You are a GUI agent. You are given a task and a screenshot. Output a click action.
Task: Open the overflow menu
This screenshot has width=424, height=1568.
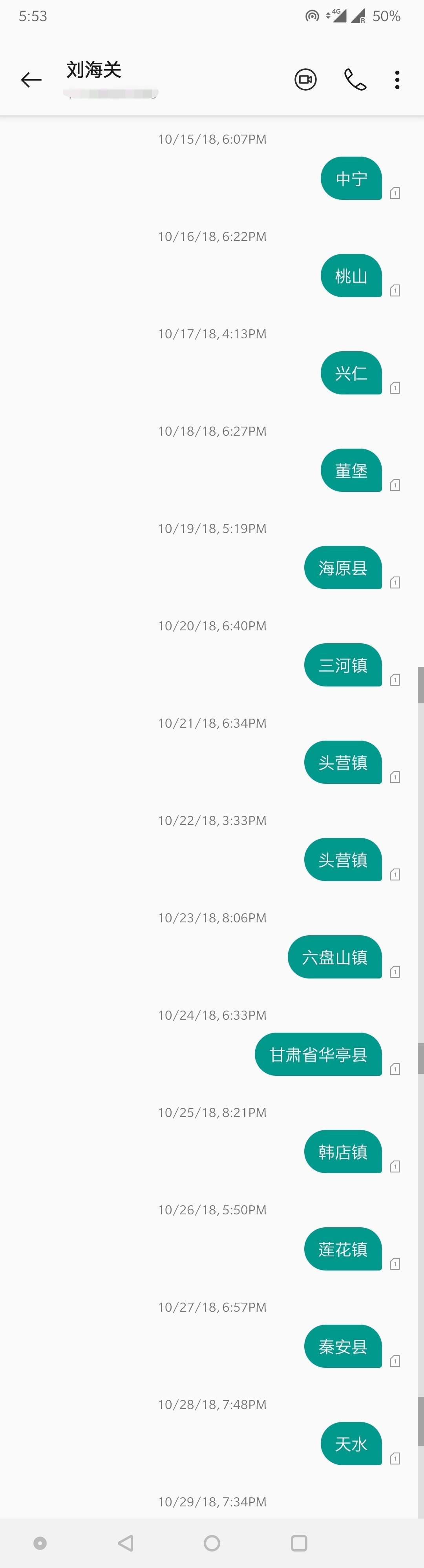(397, 80)
